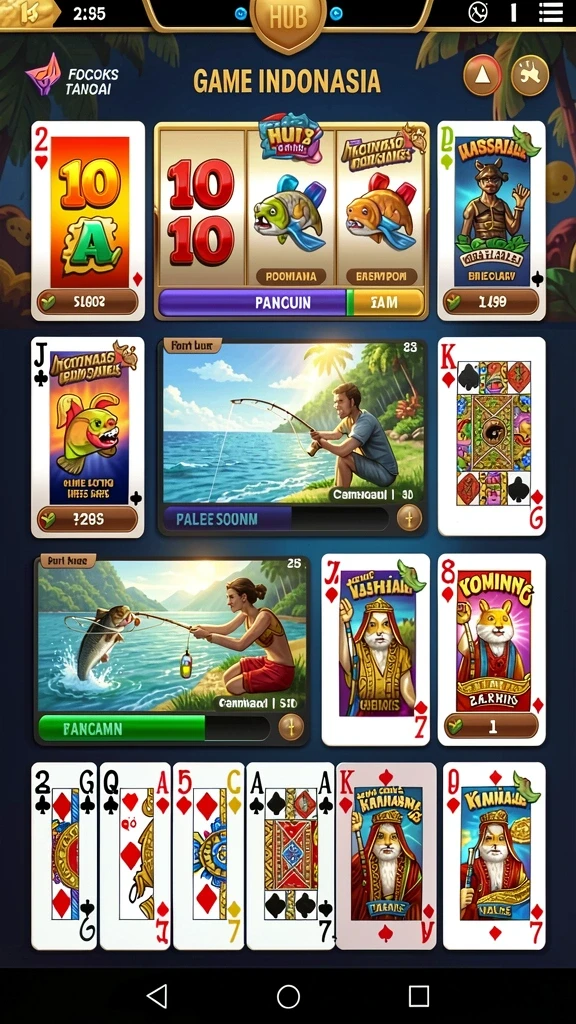576x1024 pixels.
Task: Tap the gold button beside BANCAMN bar
Action: pos(291,728)
